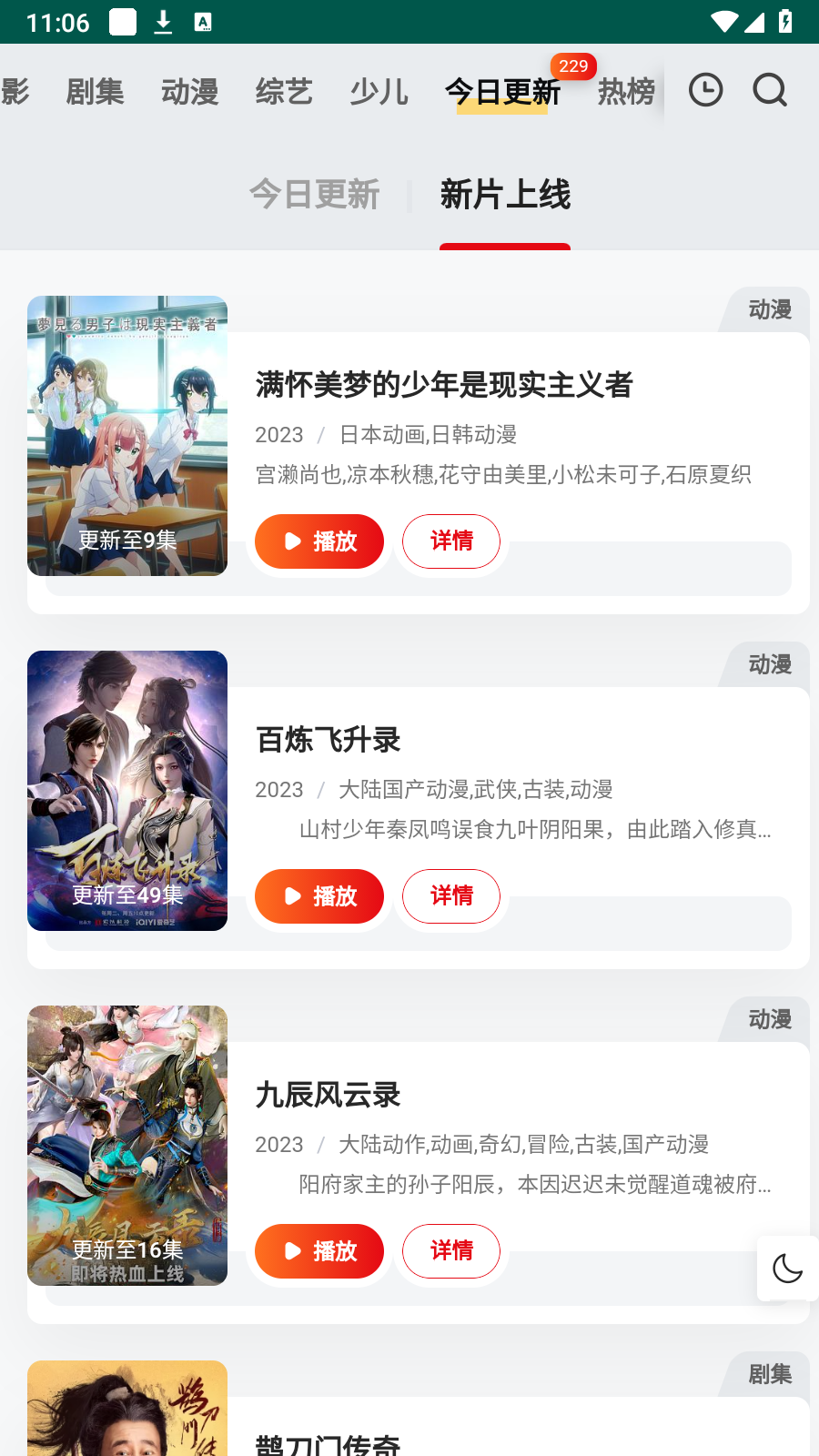This screenshot has height=1456, width=819.
Task: Play 满怀美梦的少年是现实主义者
Action: pyautogui.click(x=319, y=541)
